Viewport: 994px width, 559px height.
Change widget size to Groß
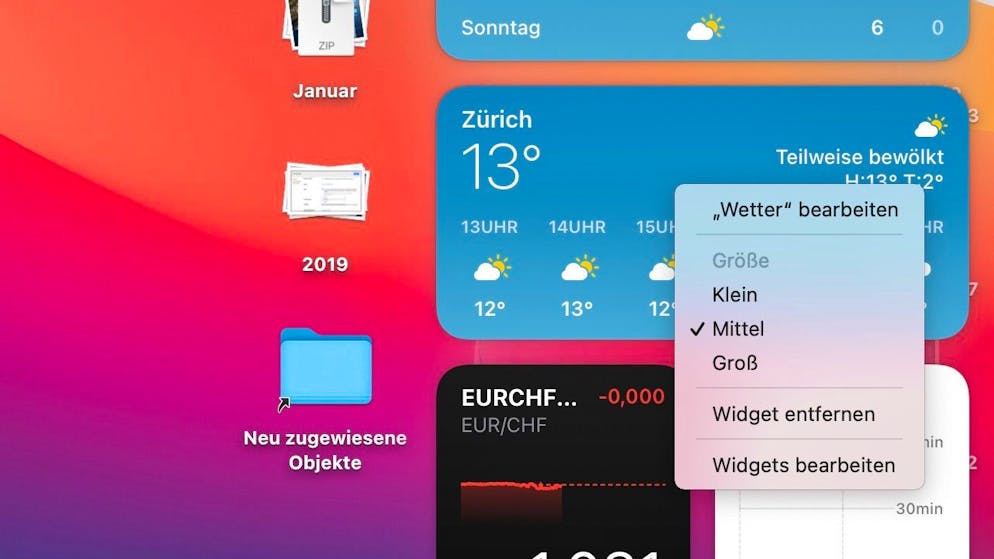(x=735, y=363)
